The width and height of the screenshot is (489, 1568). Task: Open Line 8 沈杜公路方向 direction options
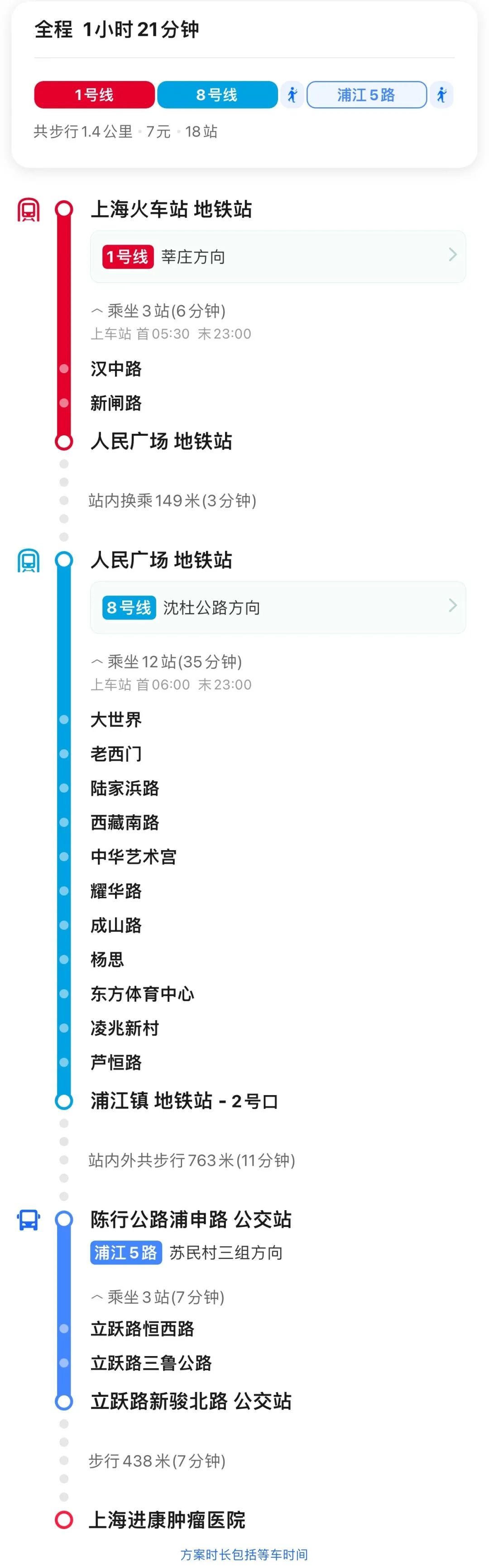click(278, 607)
